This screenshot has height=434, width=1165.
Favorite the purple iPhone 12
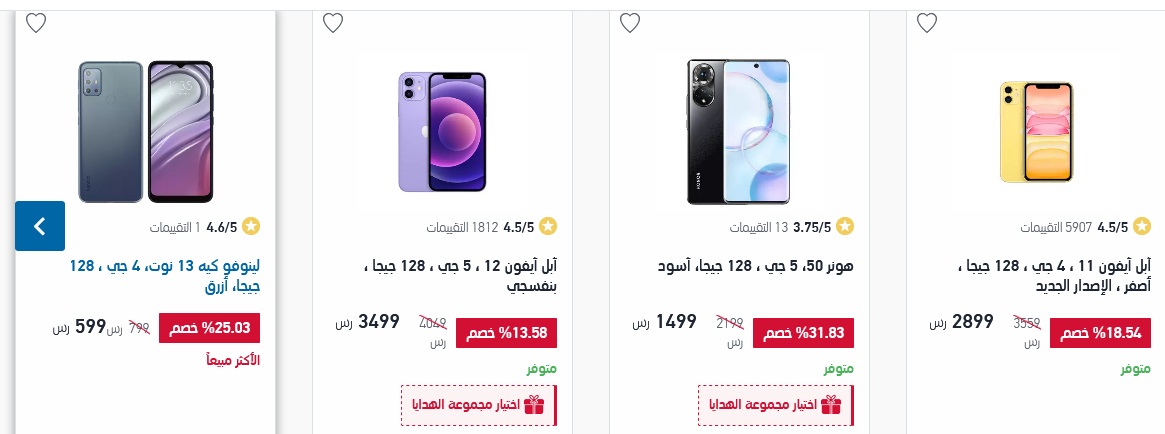coord(333,23)
